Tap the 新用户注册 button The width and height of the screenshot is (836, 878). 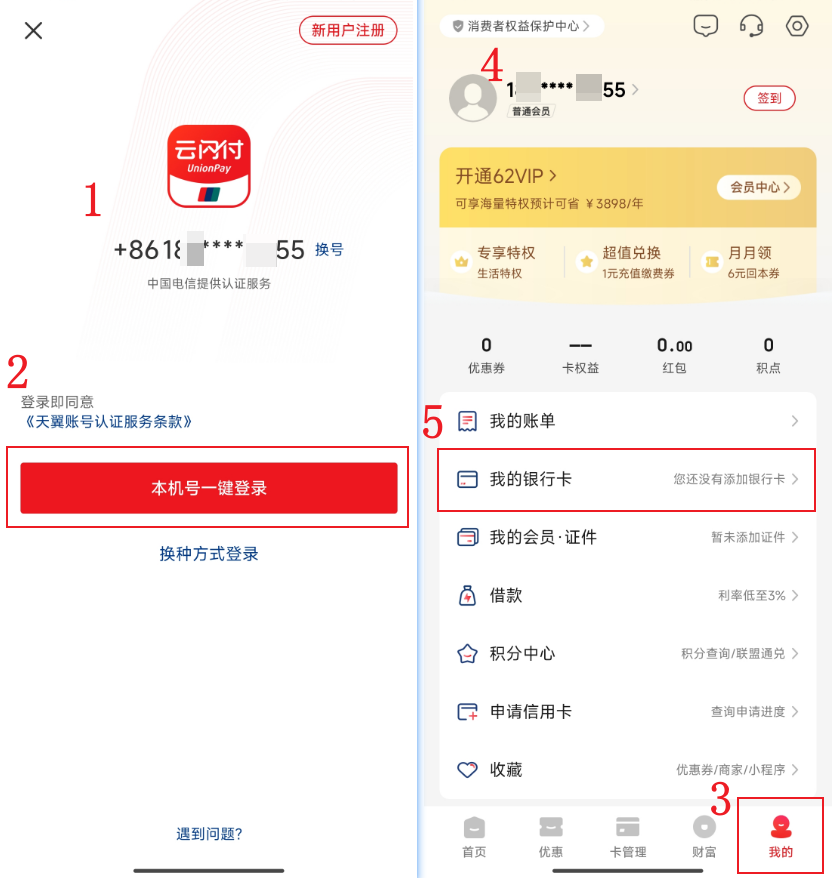point(348,31)
